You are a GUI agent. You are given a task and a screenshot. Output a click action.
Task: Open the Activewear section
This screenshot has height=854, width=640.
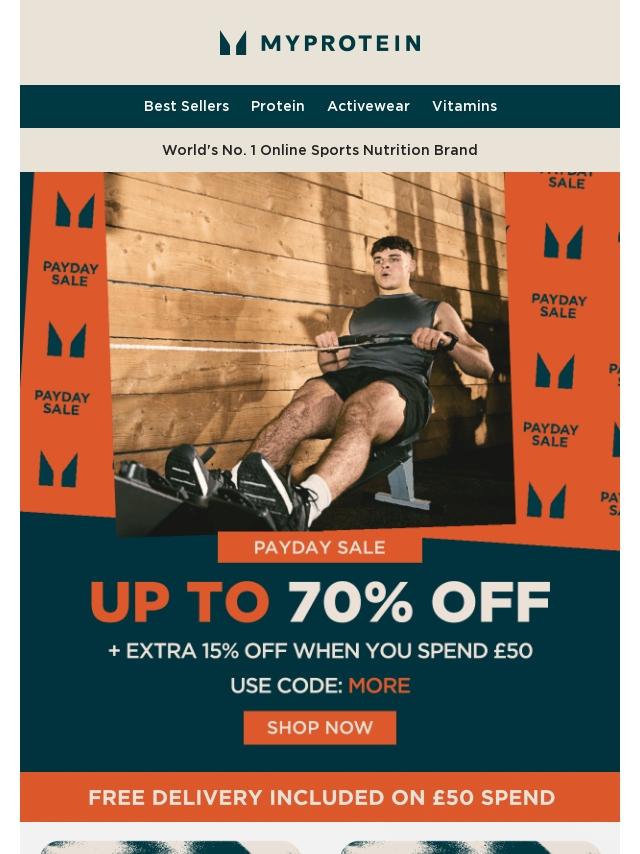[x=368, y=106]
